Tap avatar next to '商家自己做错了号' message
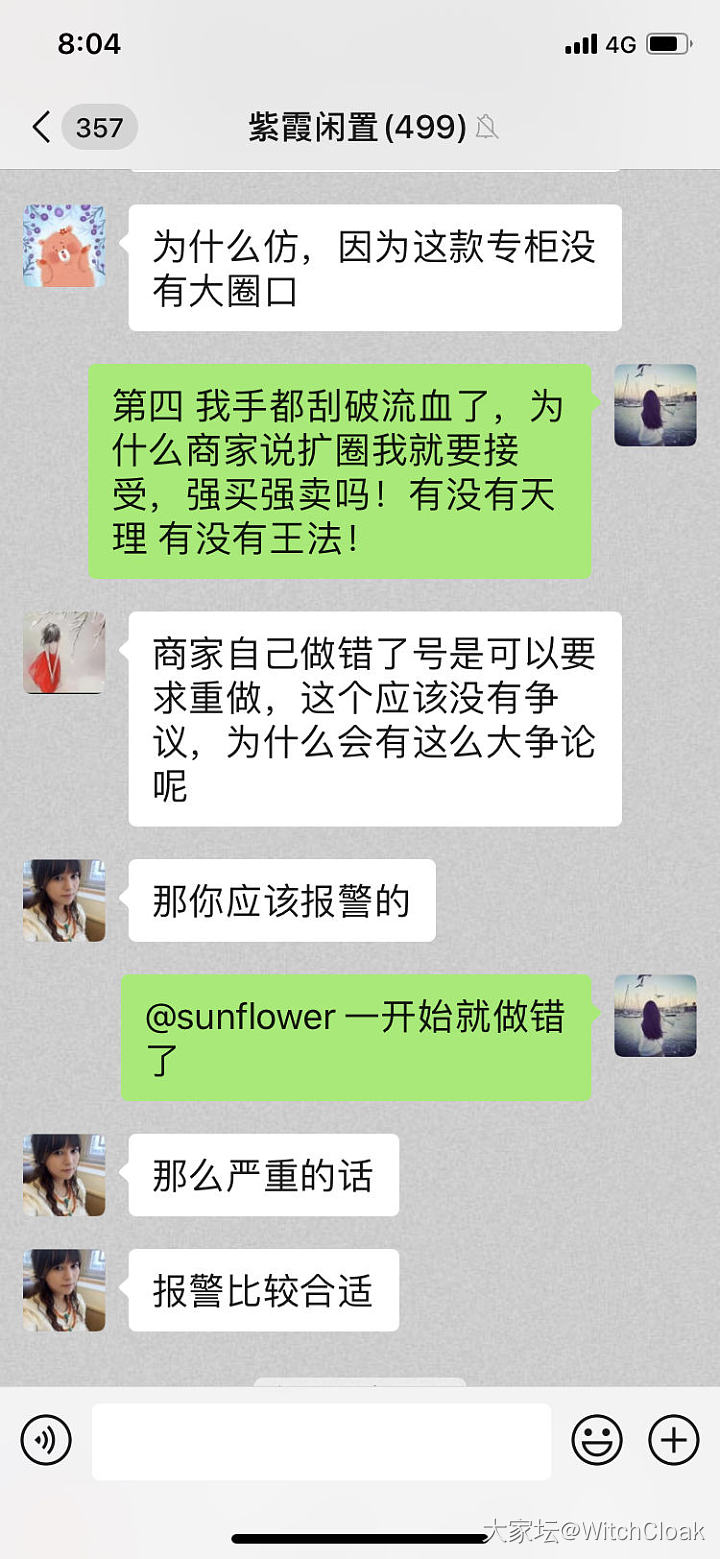Image resolution: width=720 pixels, height=1559 pixels. pos(64,653)
